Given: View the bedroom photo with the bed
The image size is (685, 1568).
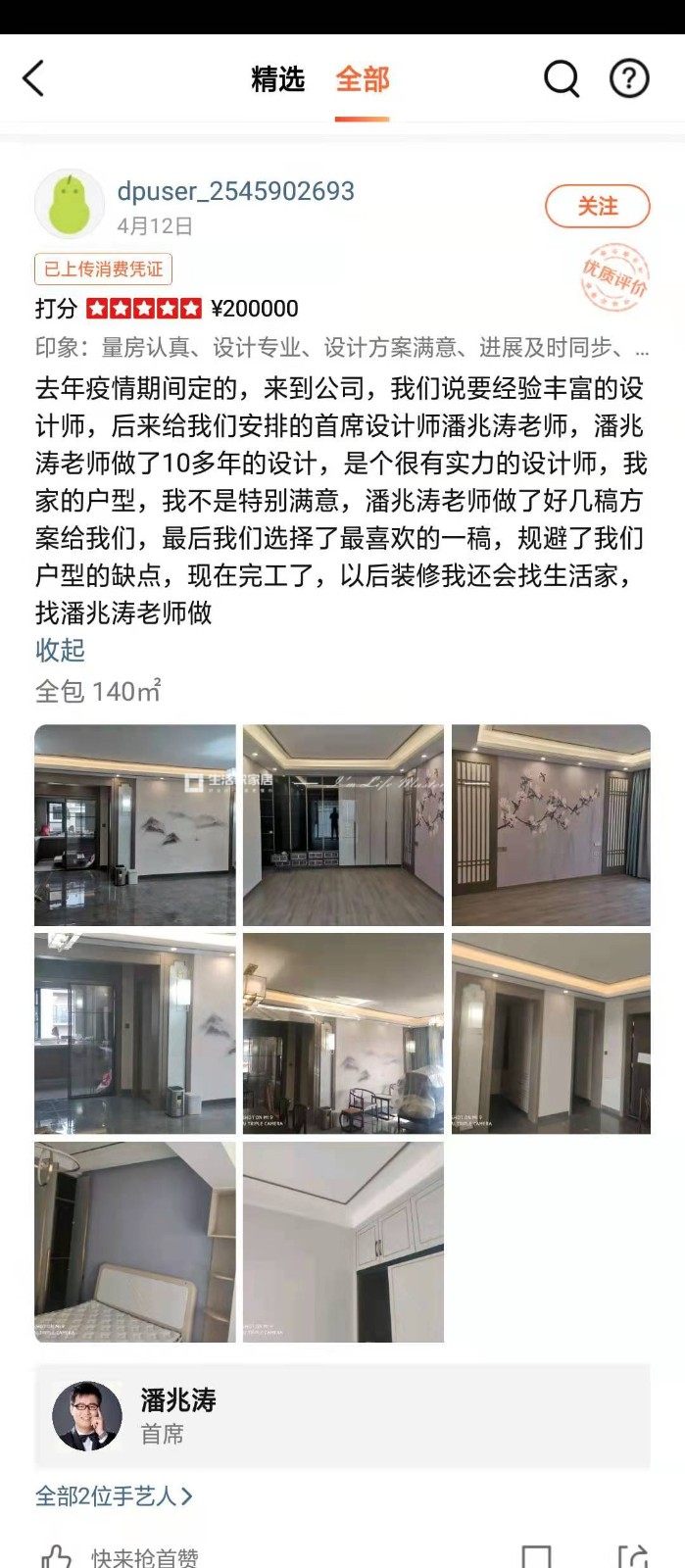Looking at the screenshot, I should pyautogui.click(x=135, y=1242).
